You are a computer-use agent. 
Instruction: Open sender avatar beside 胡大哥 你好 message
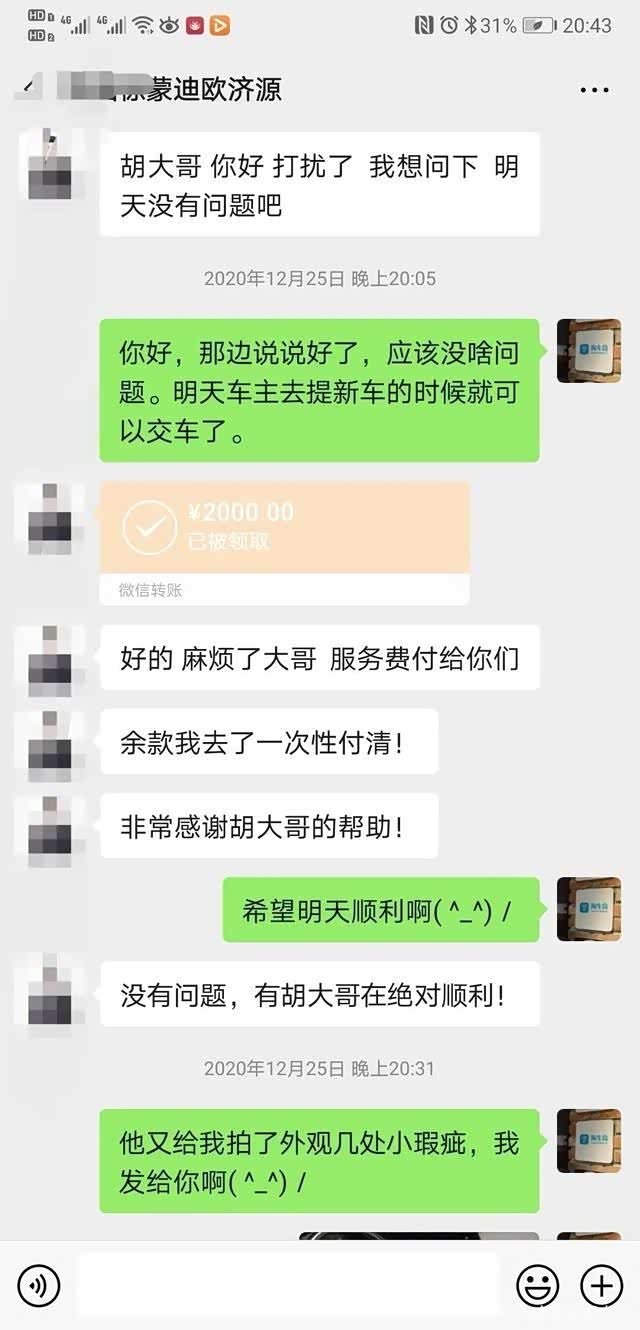point(50,166)
